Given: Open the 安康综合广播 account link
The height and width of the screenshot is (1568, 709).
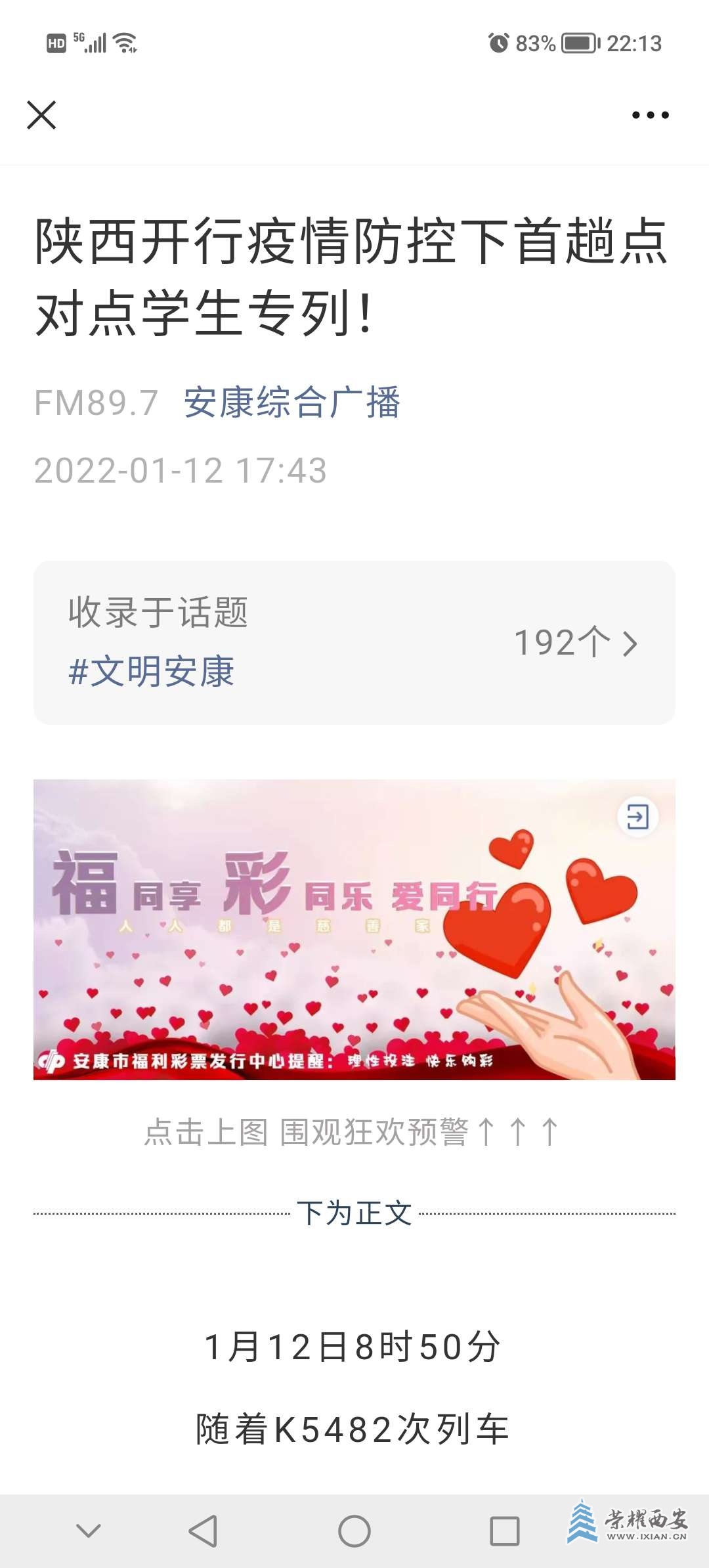Looking at the screenshot, I should click(291, 402).
